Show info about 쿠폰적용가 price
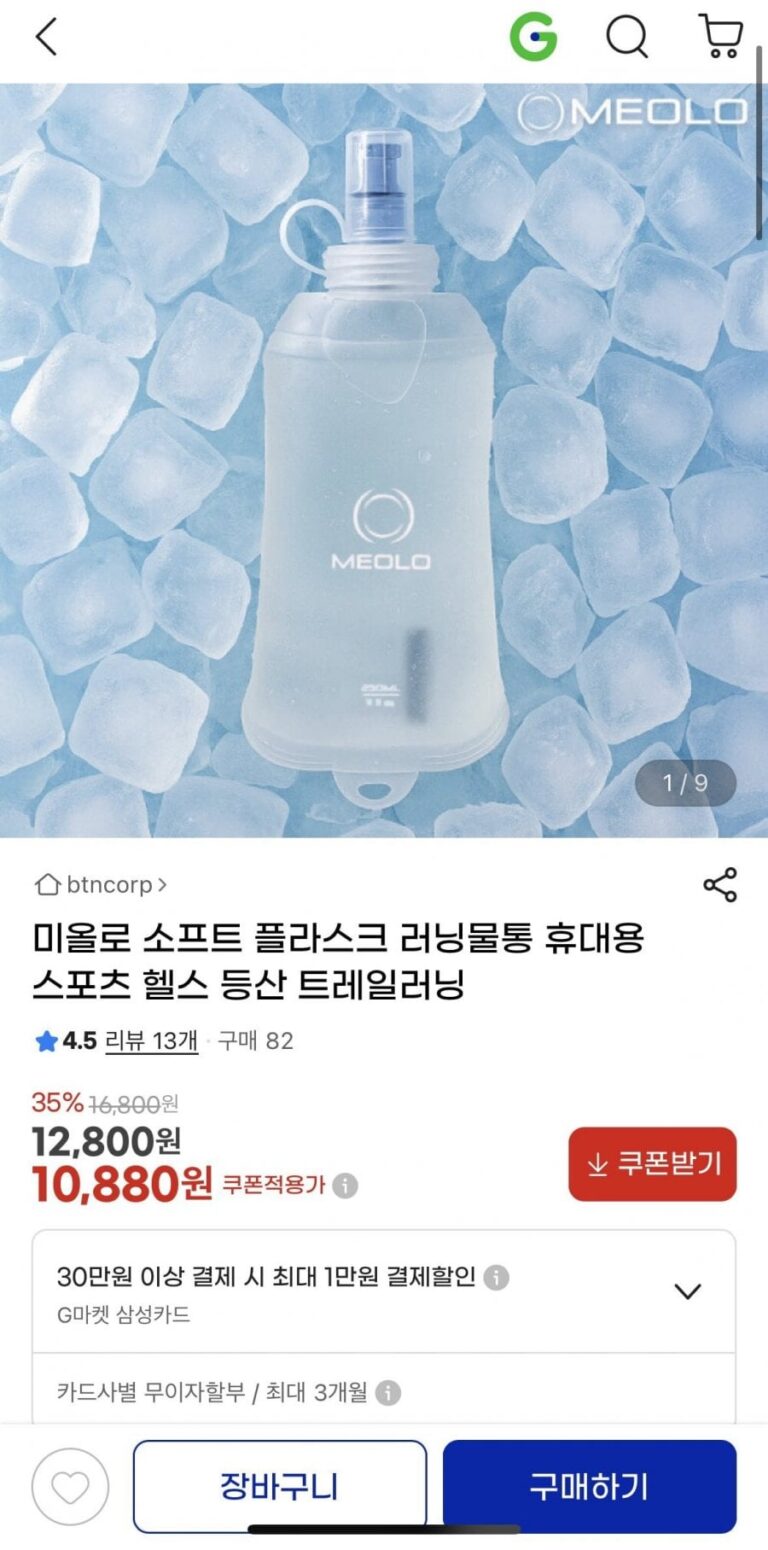The height and width of the screenshot is (1550, 768). coord(345,1186)
